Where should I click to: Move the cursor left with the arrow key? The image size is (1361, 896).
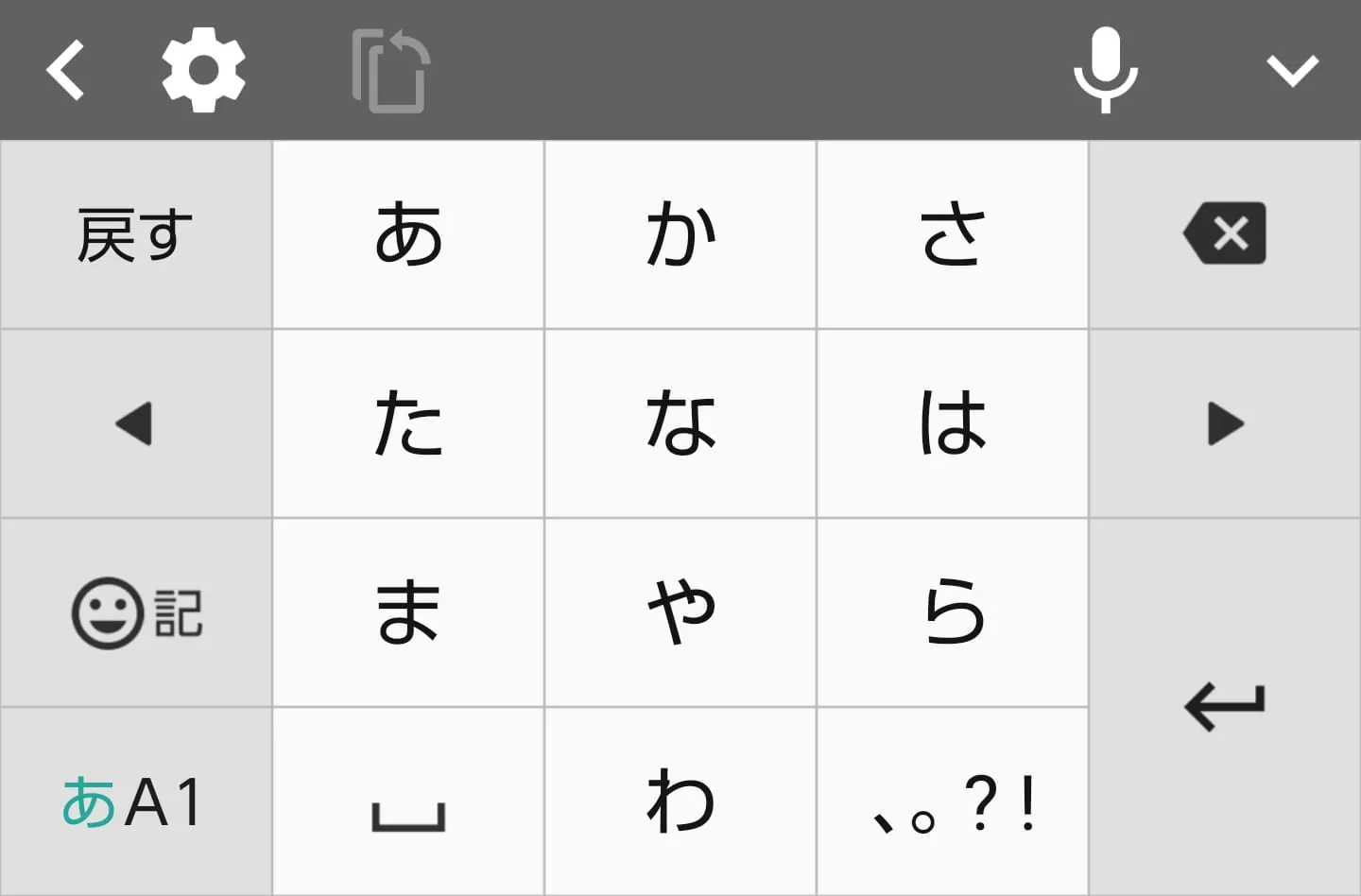[x=136, y=423]
